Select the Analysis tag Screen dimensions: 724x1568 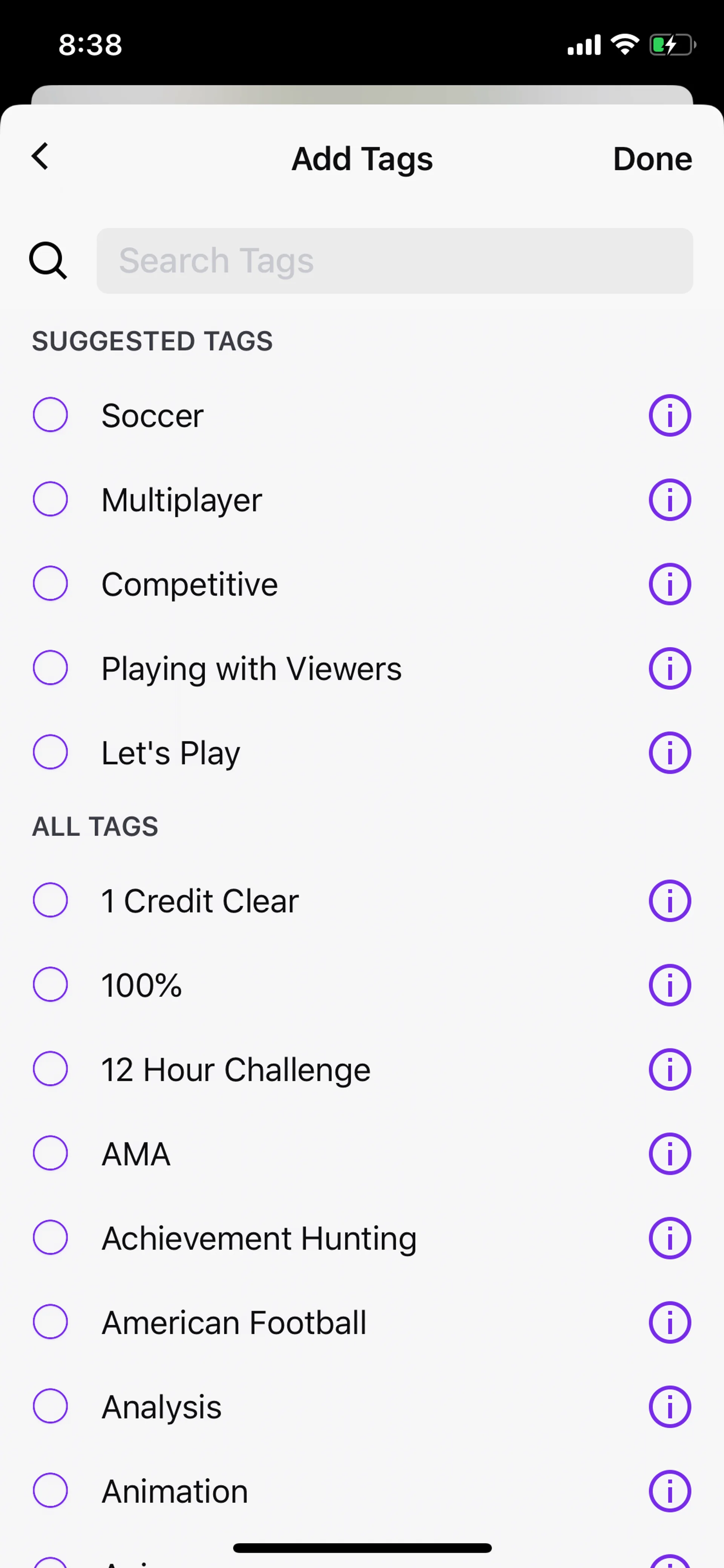click(51, 1406)
